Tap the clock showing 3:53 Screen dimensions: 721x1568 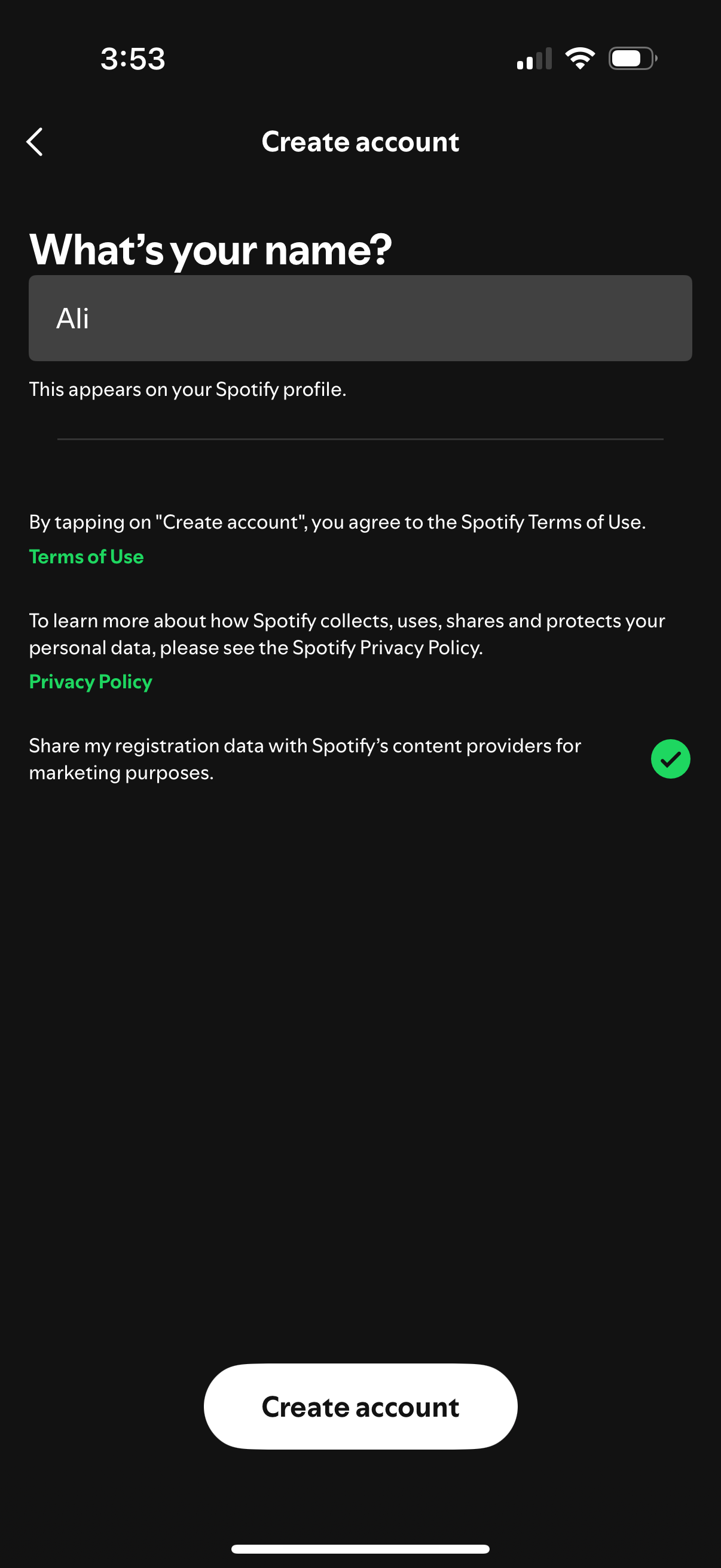(131, 58)
